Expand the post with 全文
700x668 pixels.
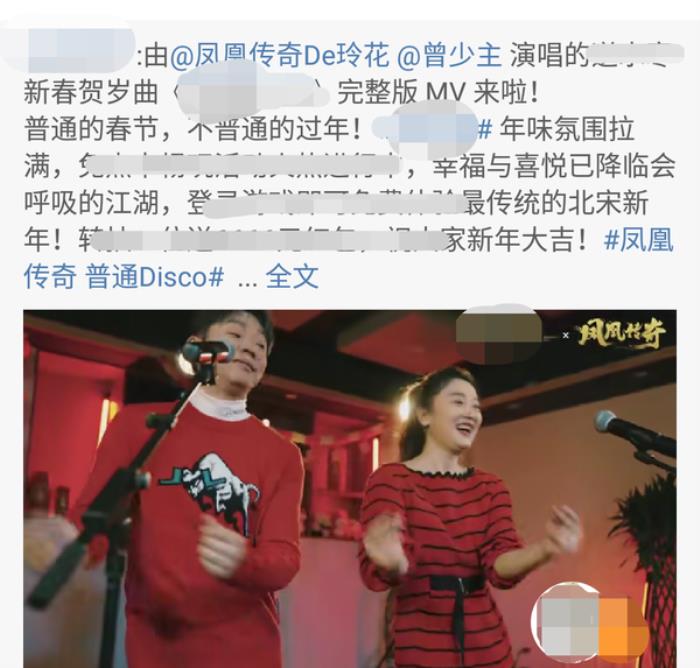pyautogui.click(x=292, y=276)
